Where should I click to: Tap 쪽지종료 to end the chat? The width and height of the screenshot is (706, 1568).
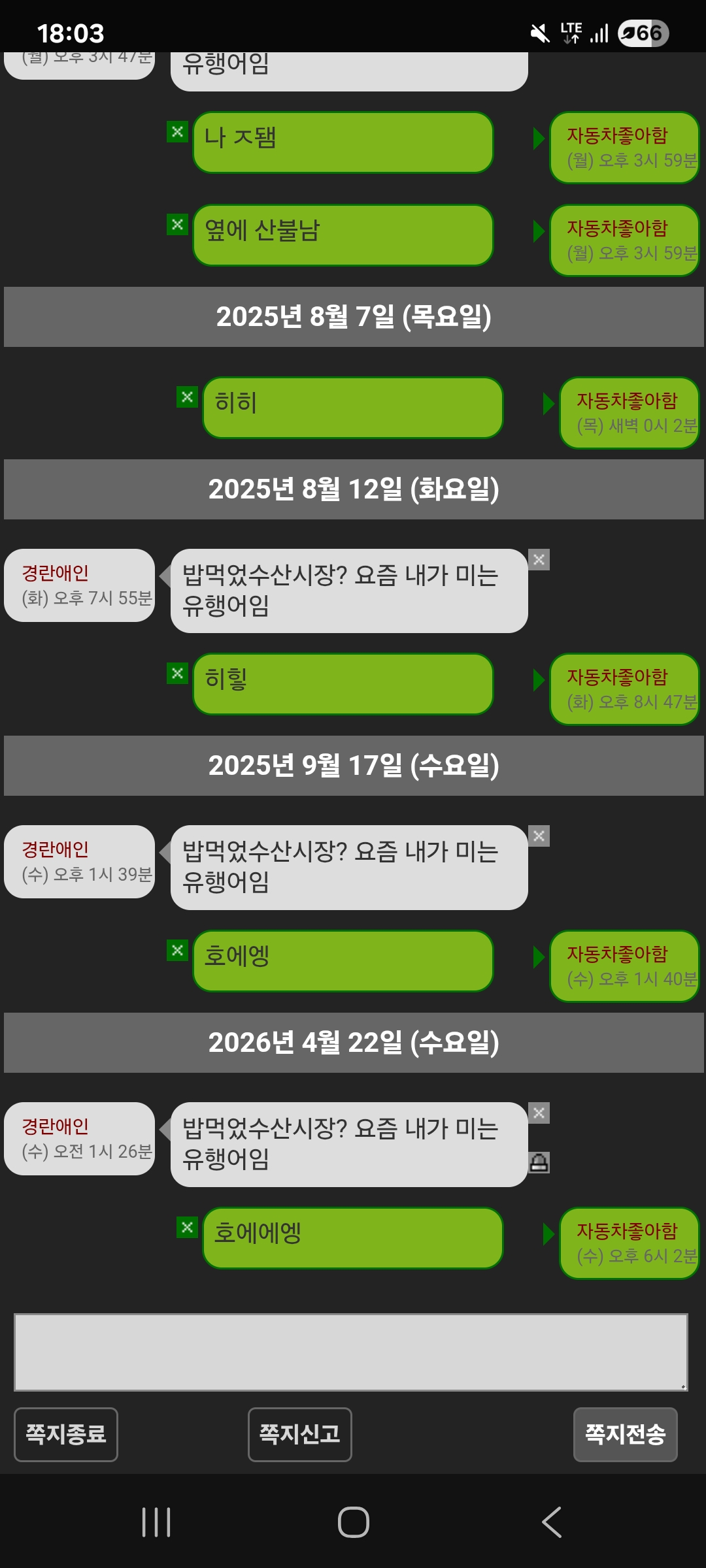tap(66, 1434)
